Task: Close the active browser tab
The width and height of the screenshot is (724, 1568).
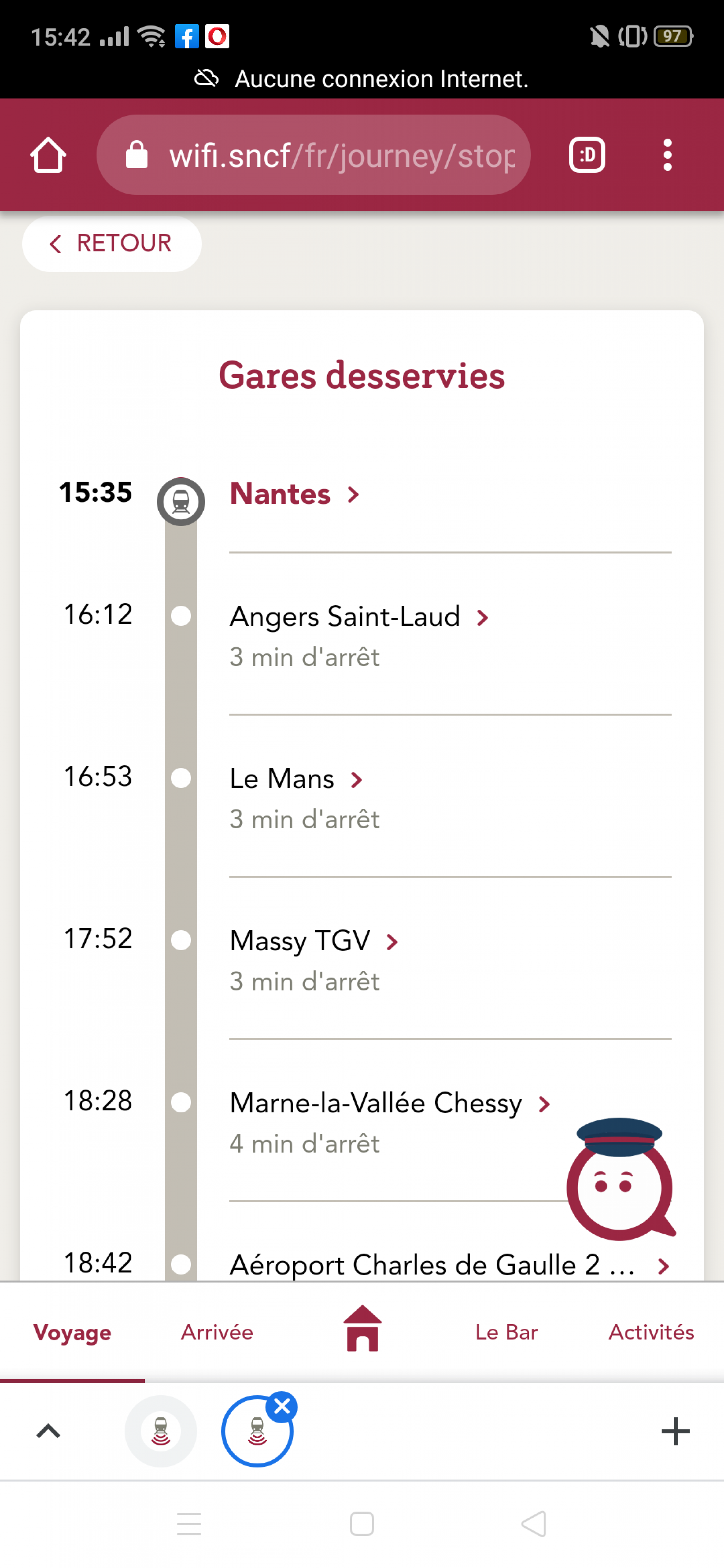Action: 282,1406
